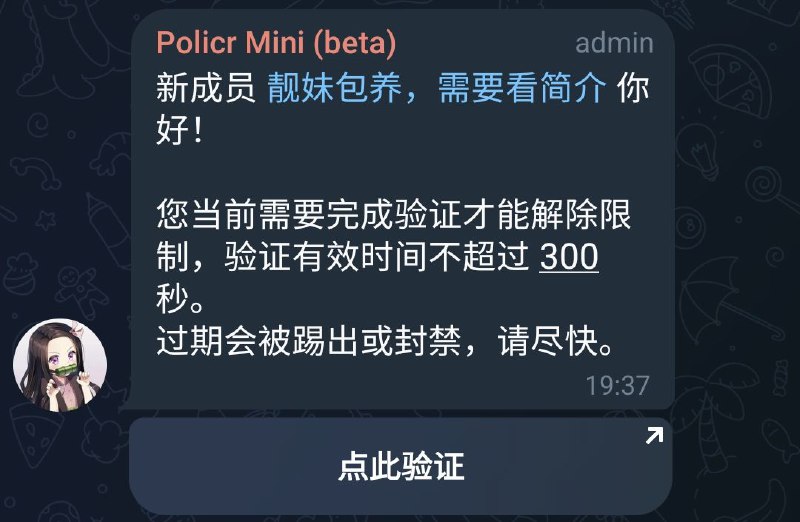The height and width of the screenshot is (522, 800).
Task: Open Policr Mini bot avatar profile
Action: (x=60, y=366)
